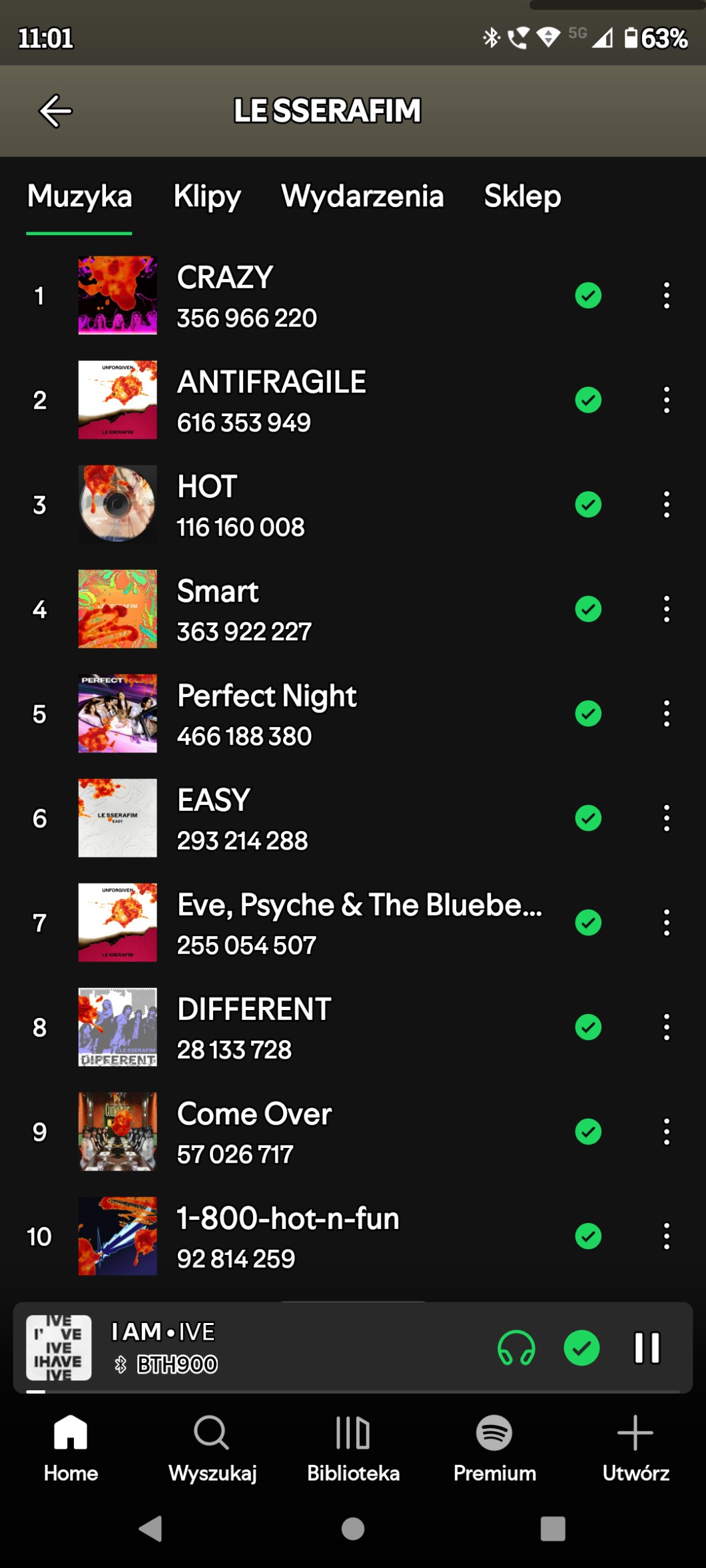Open the headphones device picker
The height and width of the screenshot is (1568, 706).
click(x=516, y=1348)
